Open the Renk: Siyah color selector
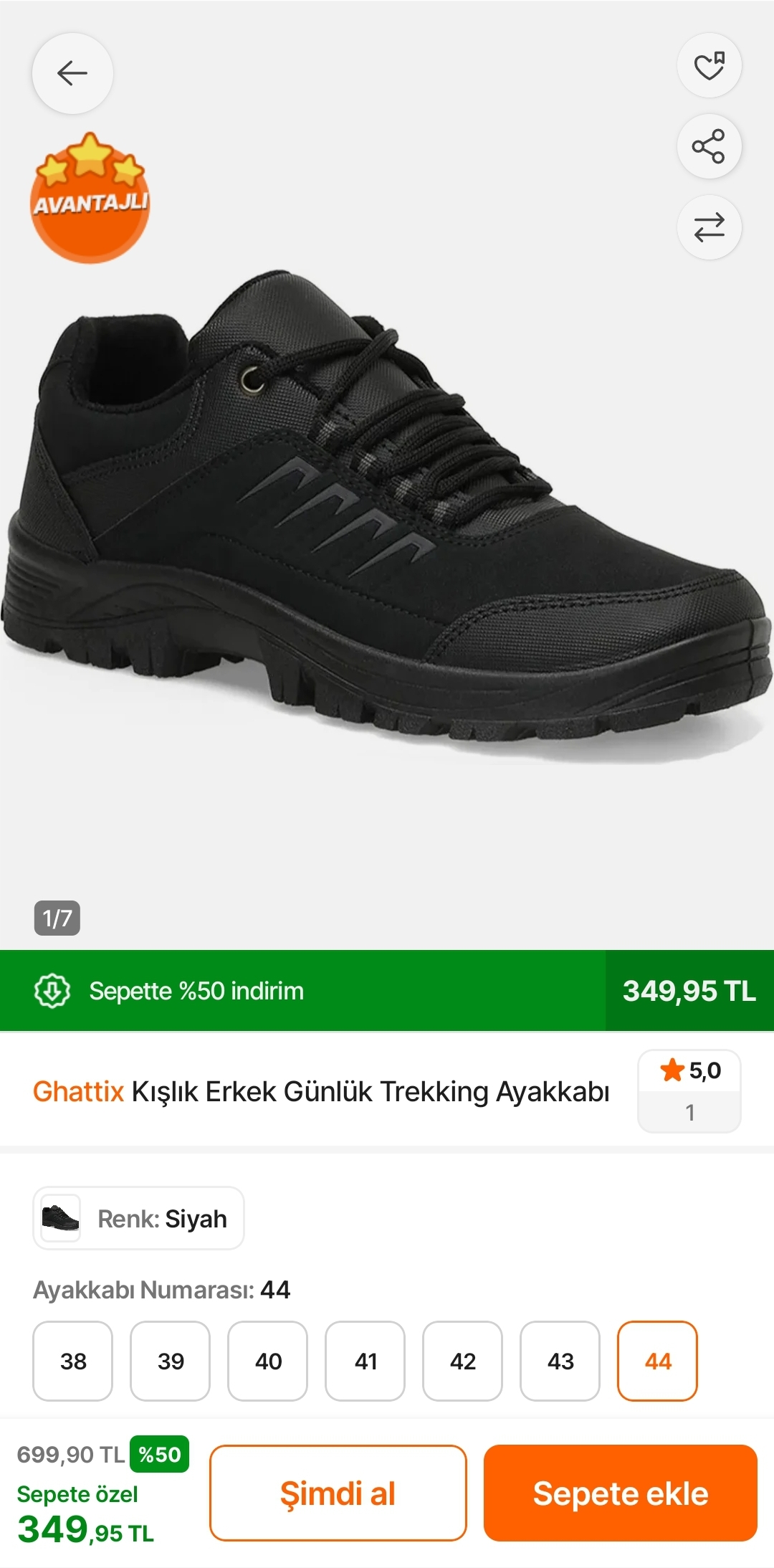This screenshot has height=1568, width=774. [138, 1218]
